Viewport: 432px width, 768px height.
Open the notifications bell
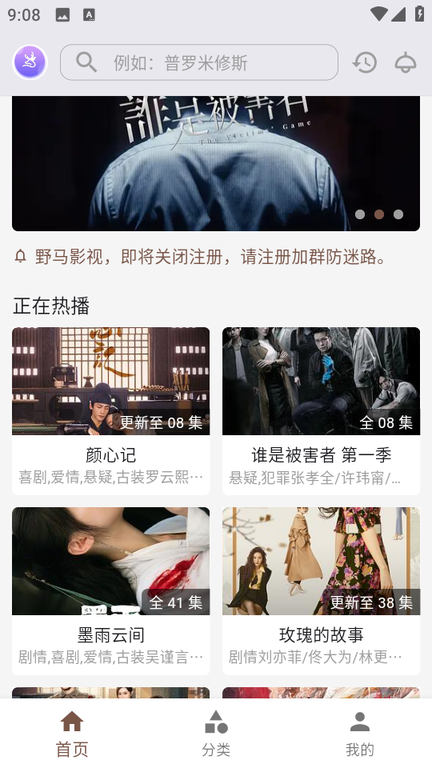pyautogui.click(x=406, y=63)
